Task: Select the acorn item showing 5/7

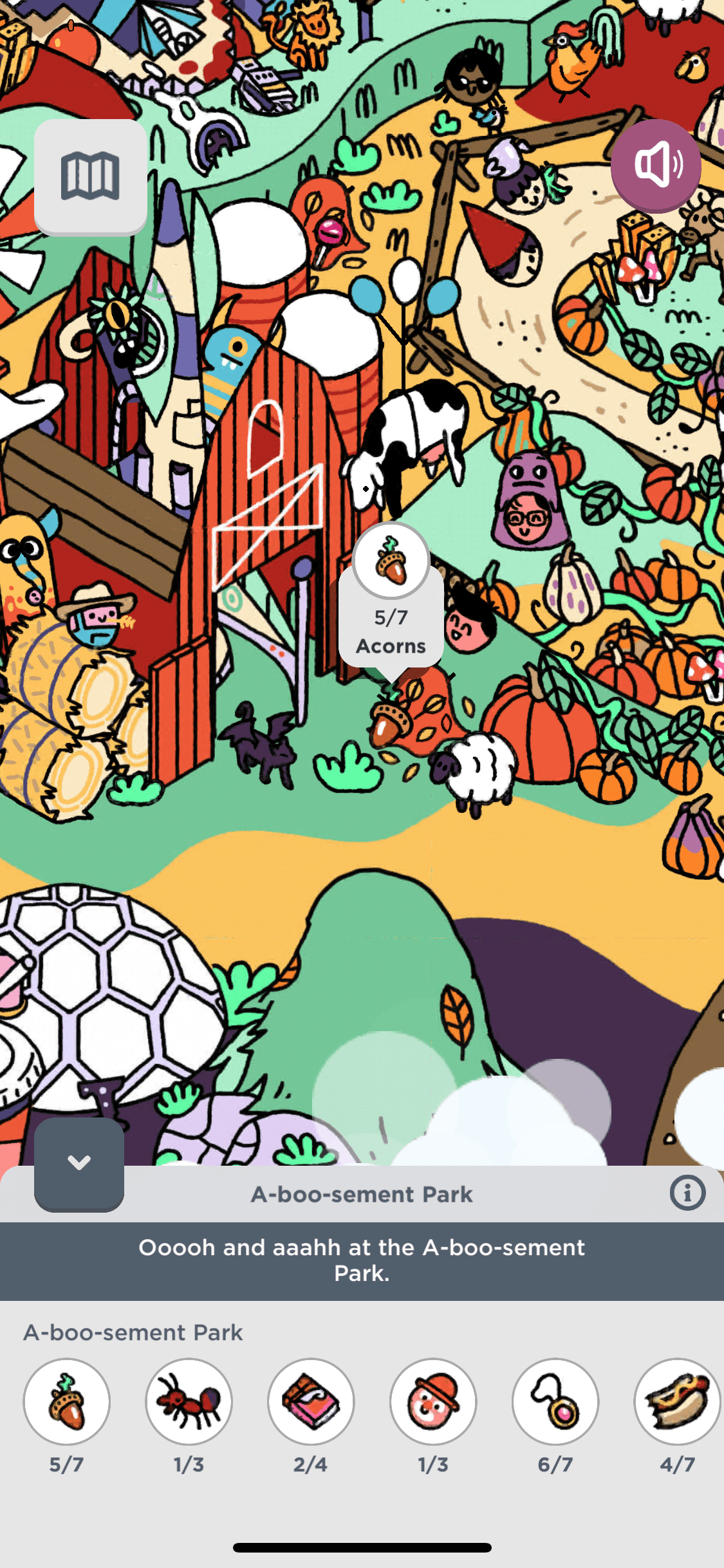Action: pos(67,1401)
